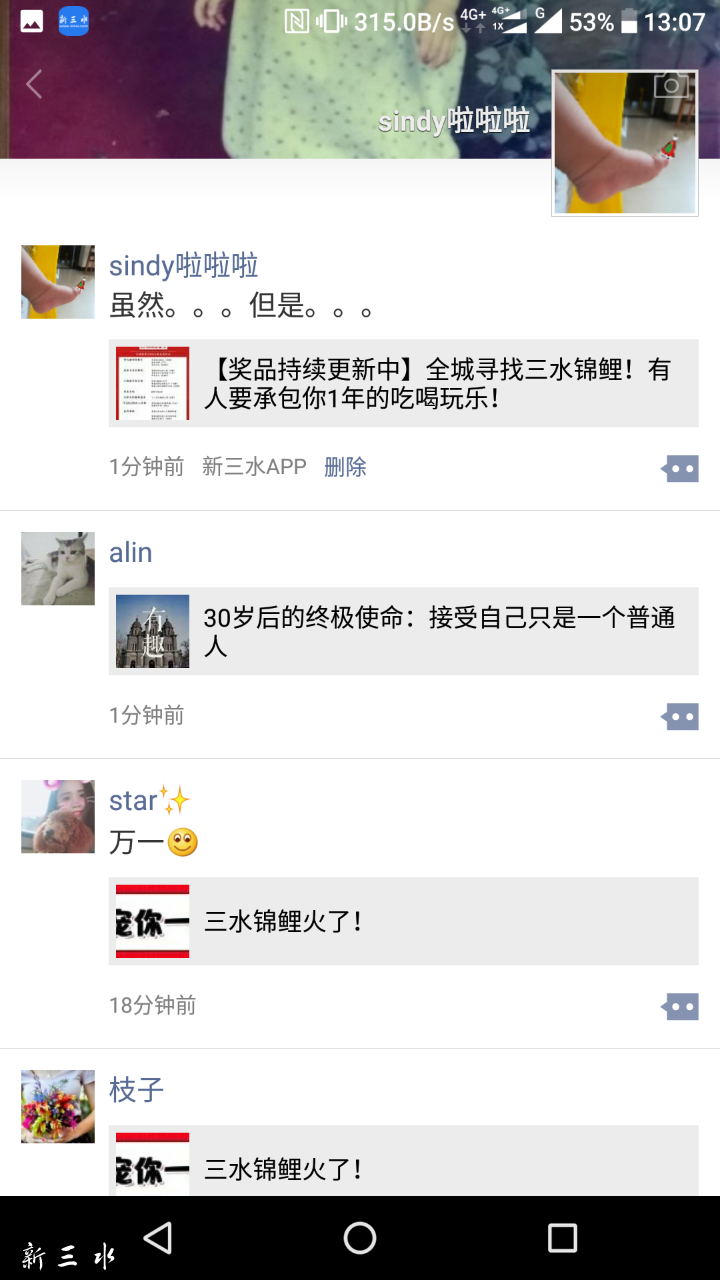
Task: Tap star's cat avatar... star's profile avatar
Action: pos(58,817)
